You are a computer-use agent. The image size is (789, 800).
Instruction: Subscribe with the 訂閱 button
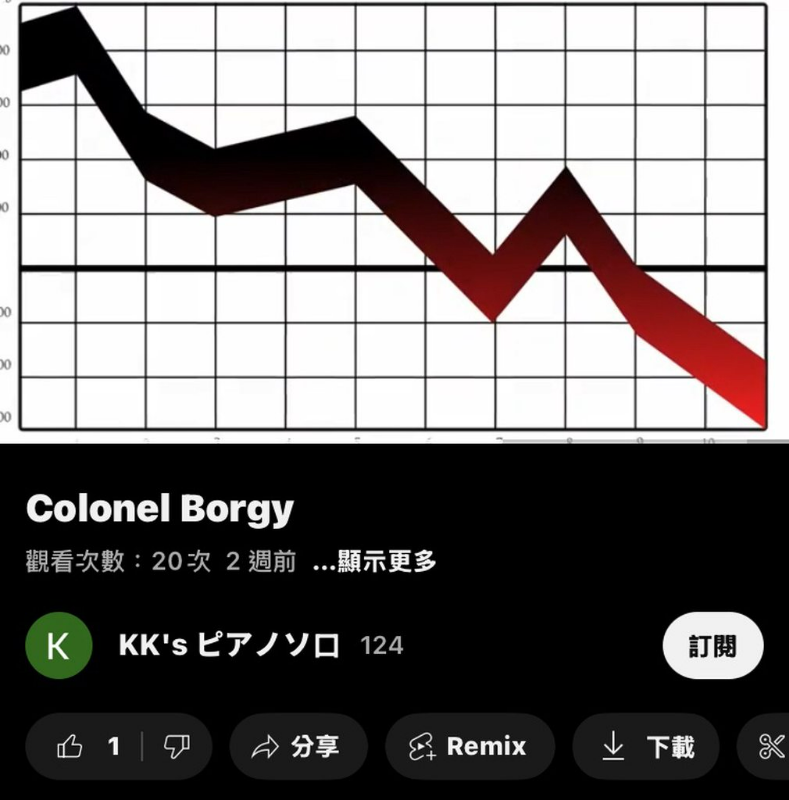[712, 646]
